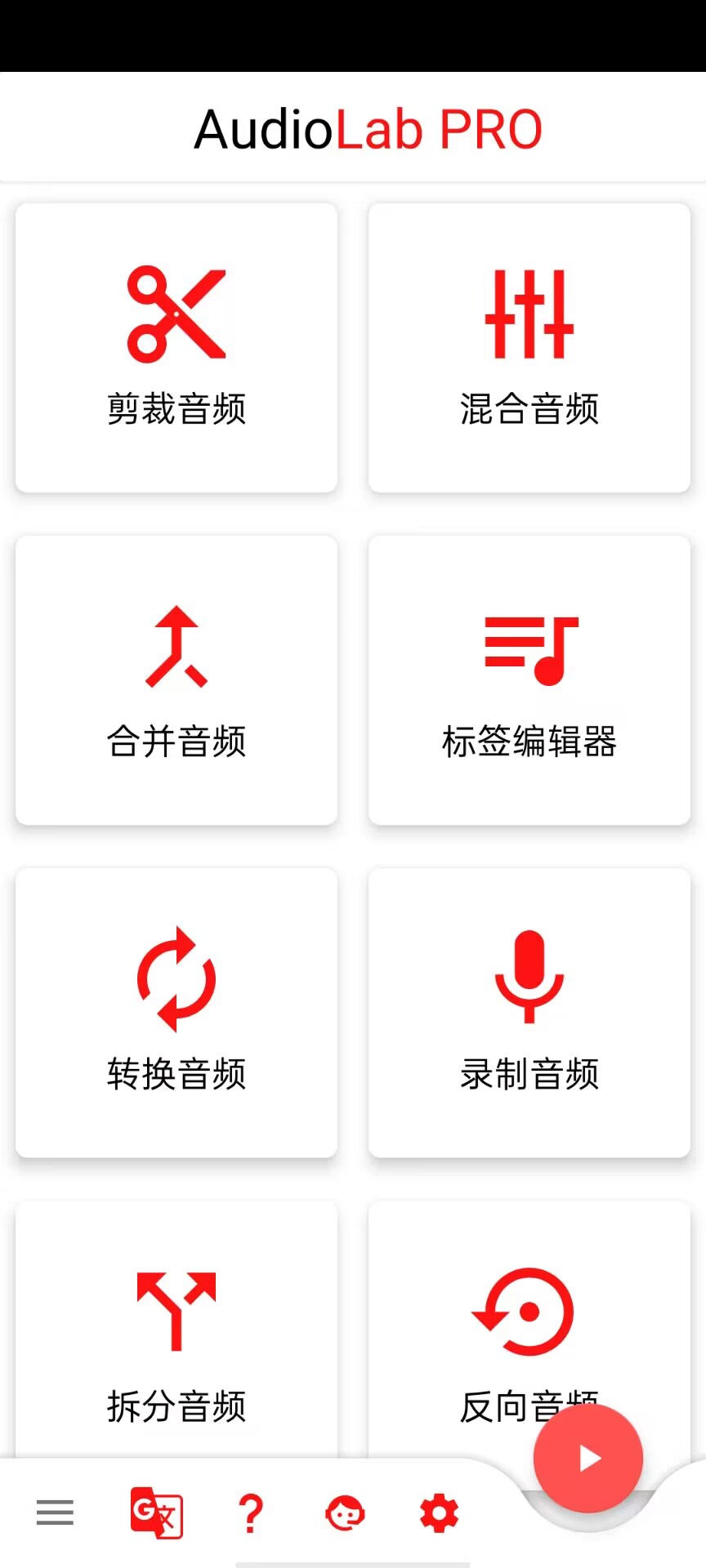This screenshot has width=706, height=1568.
Task: Open the translate language icon
Action: pyautogui.click(x=157, y=1512)
